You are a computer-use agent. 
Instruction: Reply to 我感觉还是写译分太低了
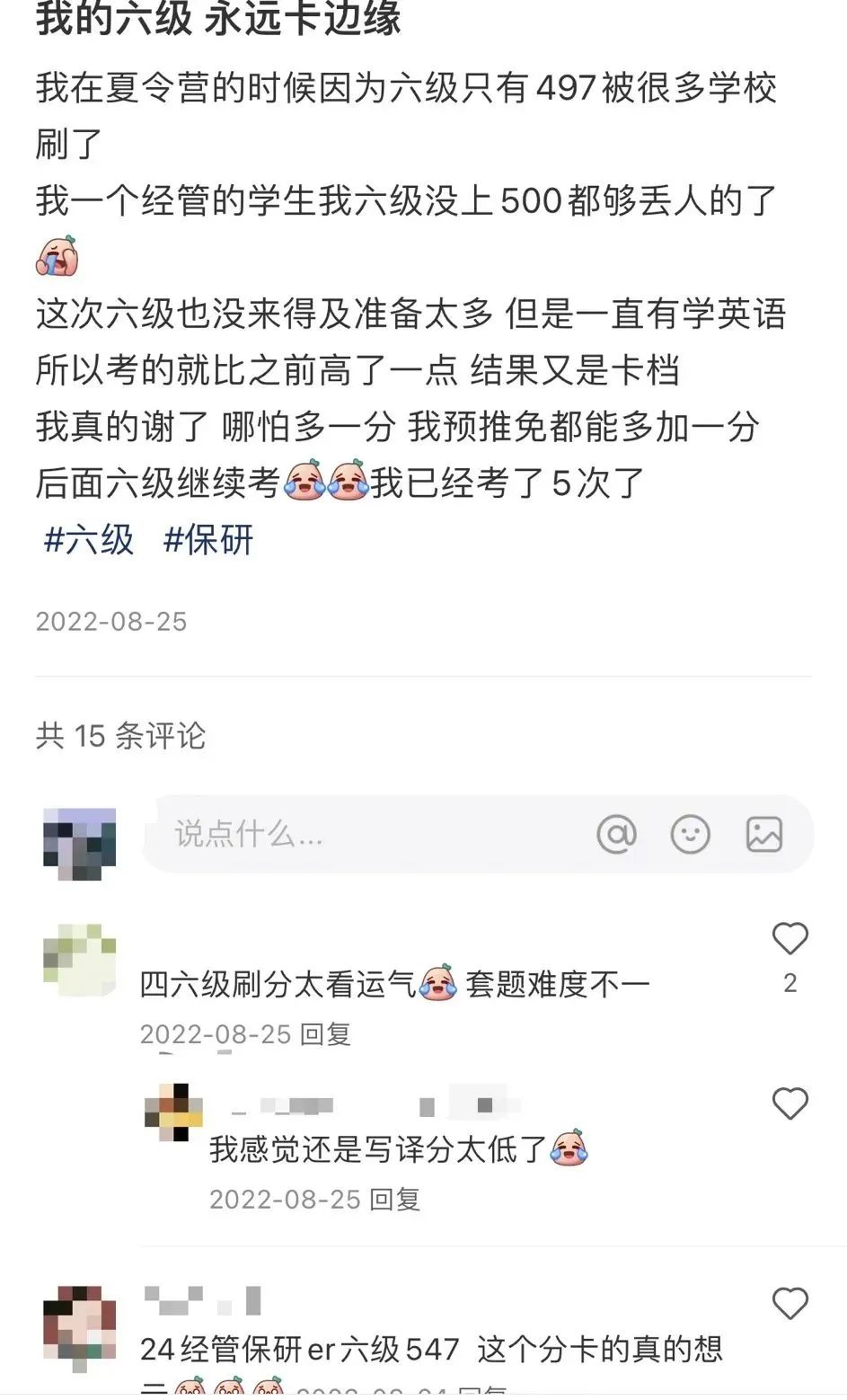click(395, 1199)
